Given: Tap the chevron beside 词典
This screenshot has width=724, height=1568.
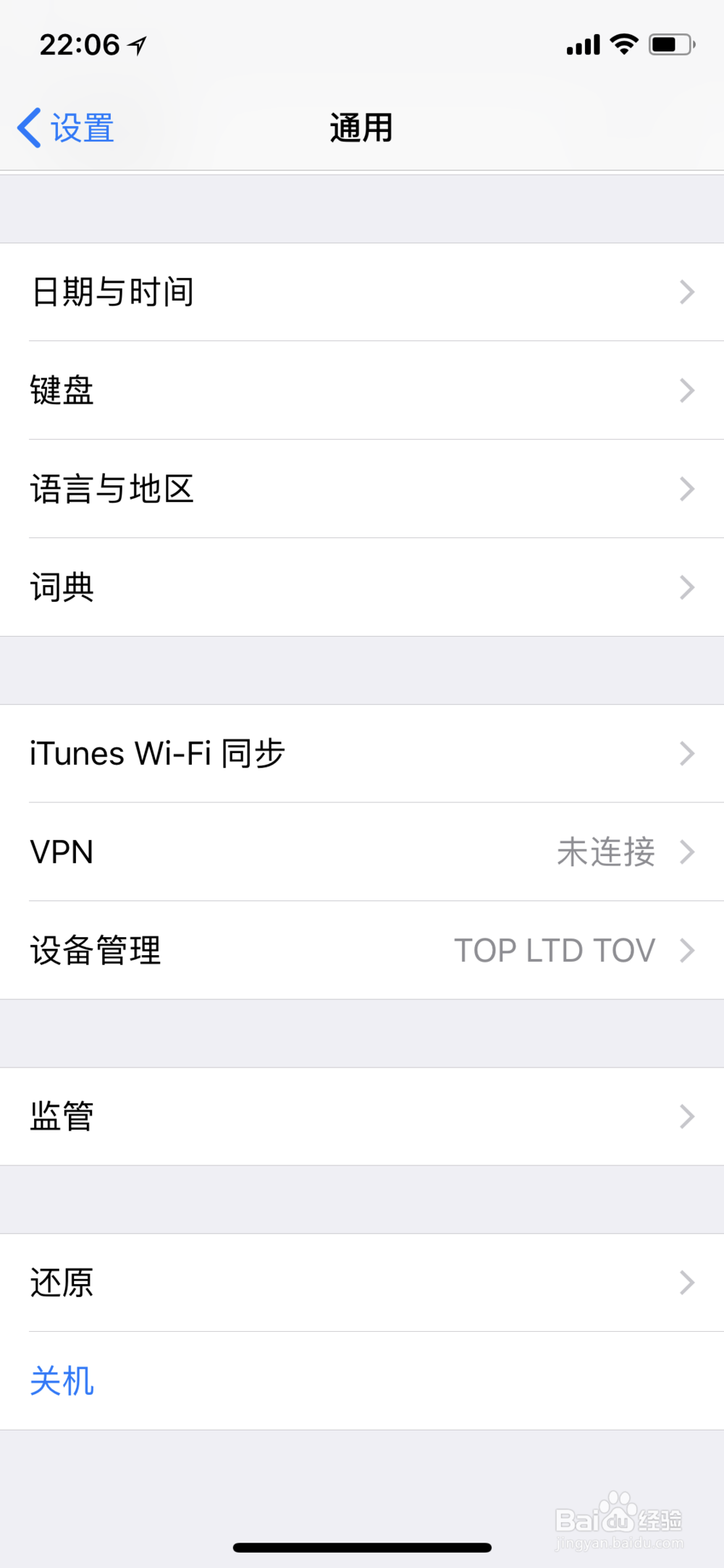Looking at the screenshot, I should [x=686, y=587].
